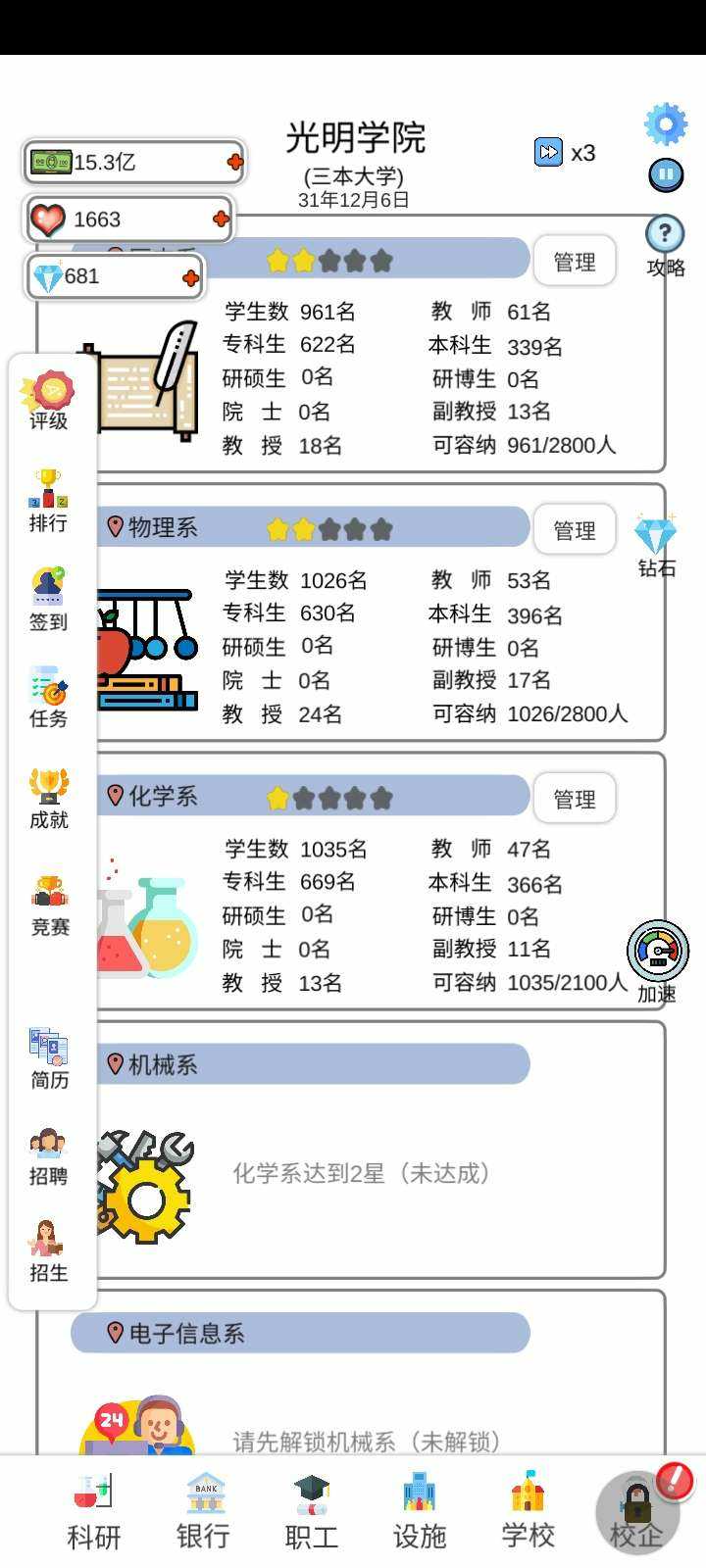Open the 任务 tasks list
This screenshot has height=1568, width=706.
click(49, 696)
